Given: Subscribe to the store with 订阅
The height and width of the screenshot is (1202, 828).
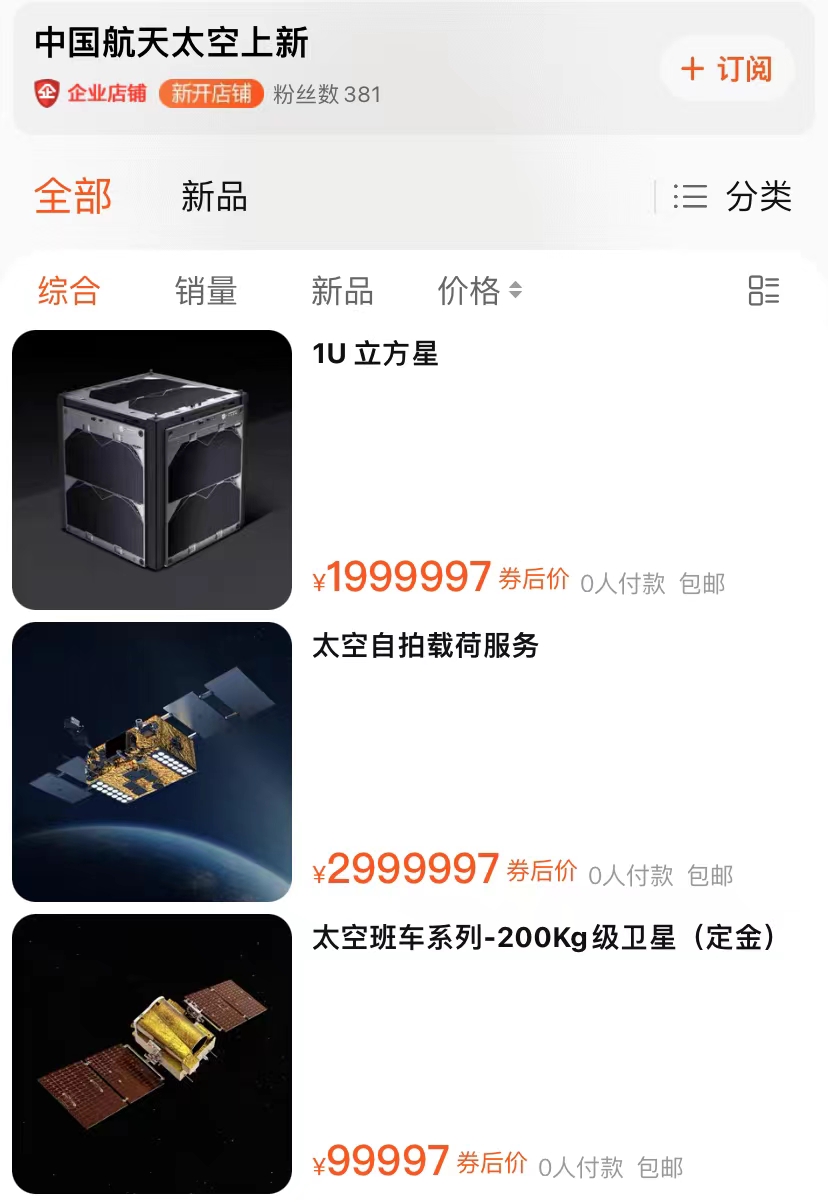Looking at the screenshot, I should click(x=727, y=69).
